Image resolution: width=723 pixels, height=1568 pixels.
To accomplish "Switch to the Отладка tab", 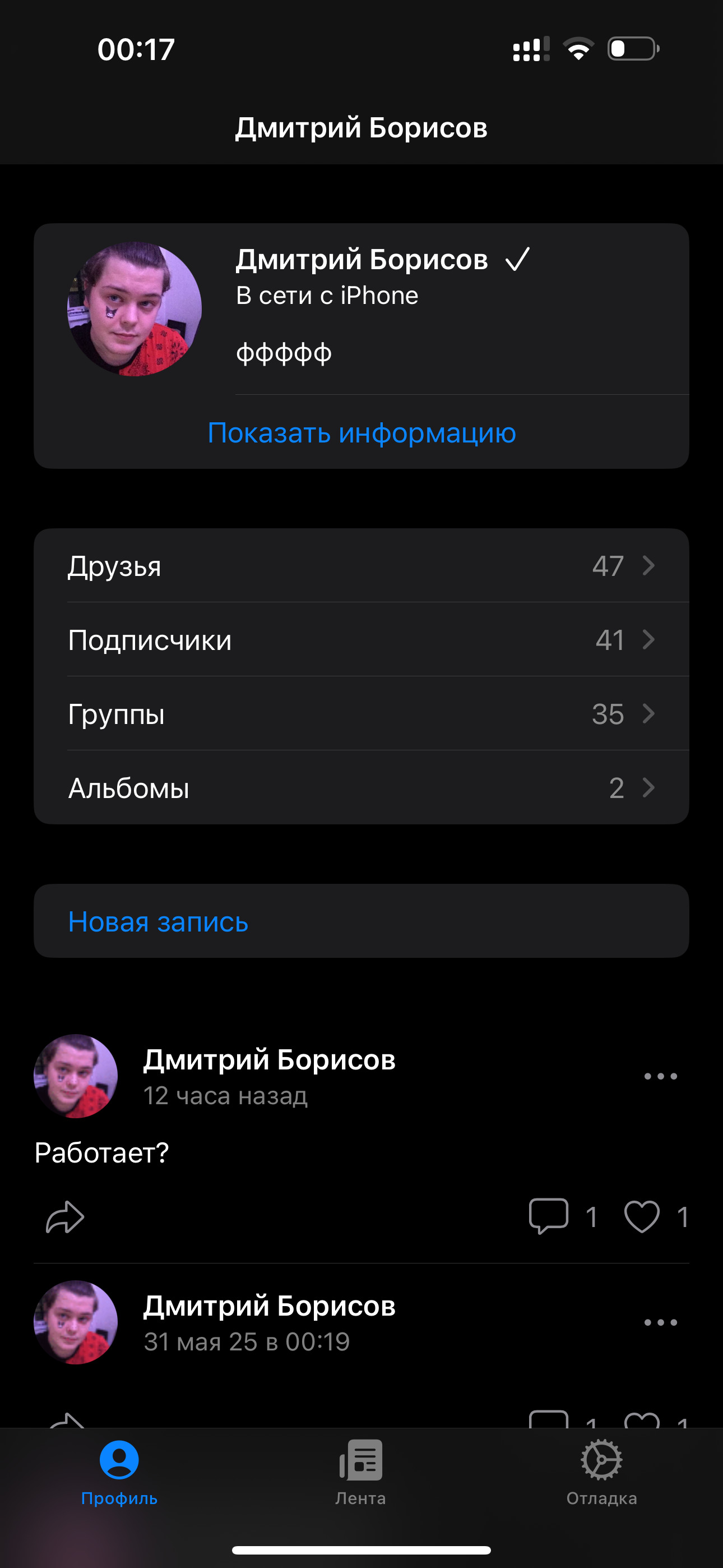I will [x=601, y=1469].
